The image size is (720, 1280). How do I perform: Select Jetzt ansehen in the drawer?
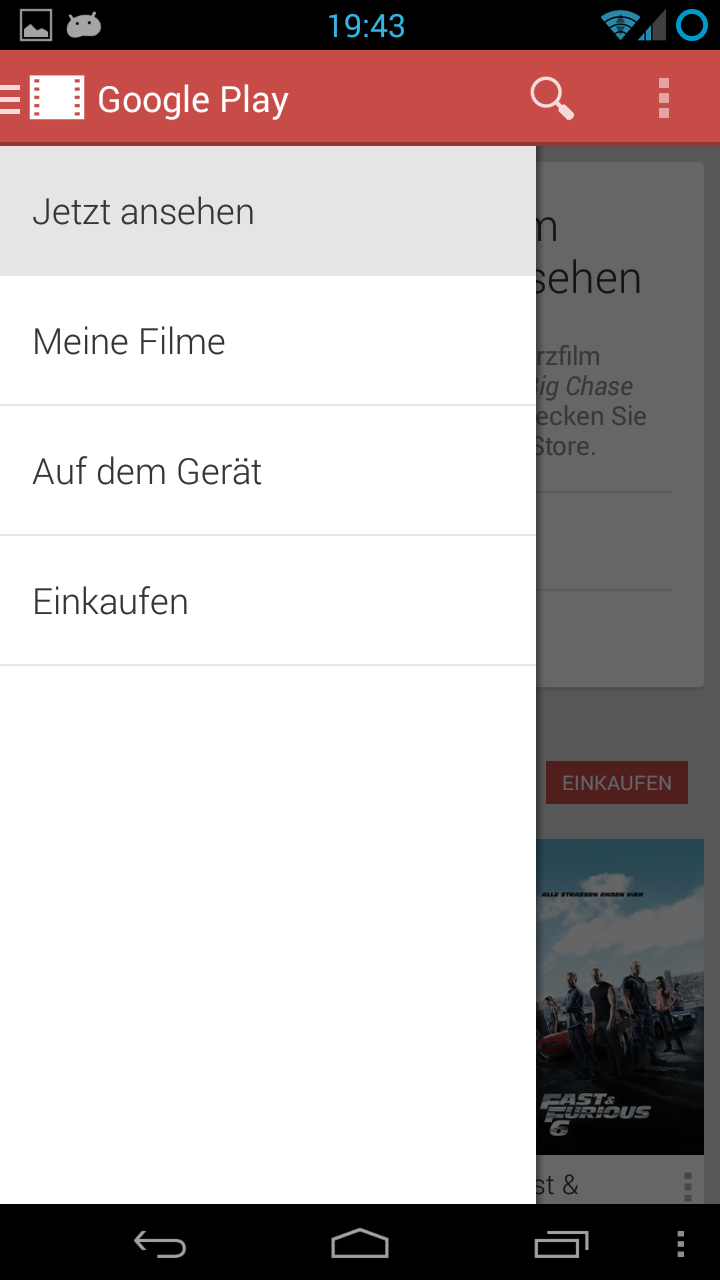click(x=267, y=212)
